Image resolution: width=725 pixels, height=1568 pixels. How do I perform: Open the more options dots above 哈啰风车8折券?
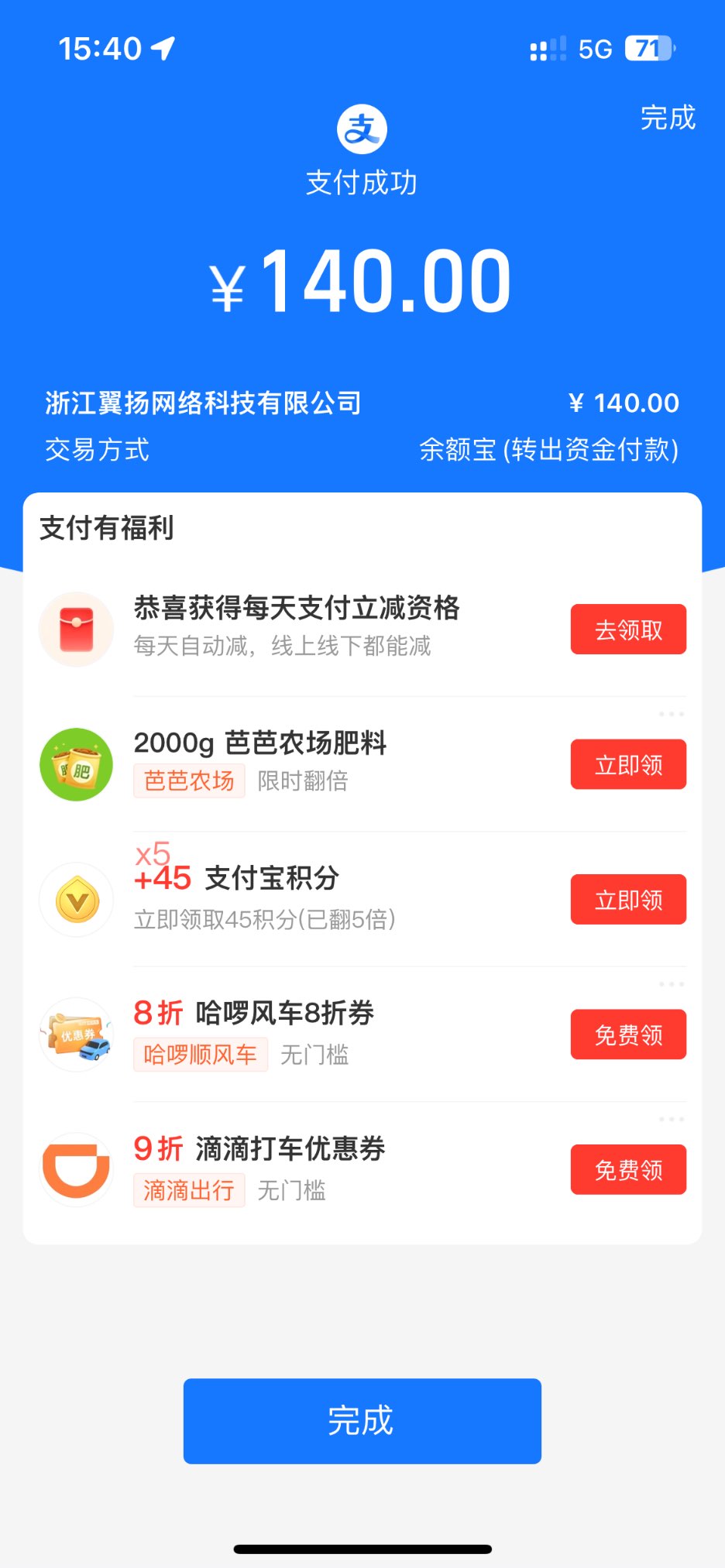coord(671,984)
